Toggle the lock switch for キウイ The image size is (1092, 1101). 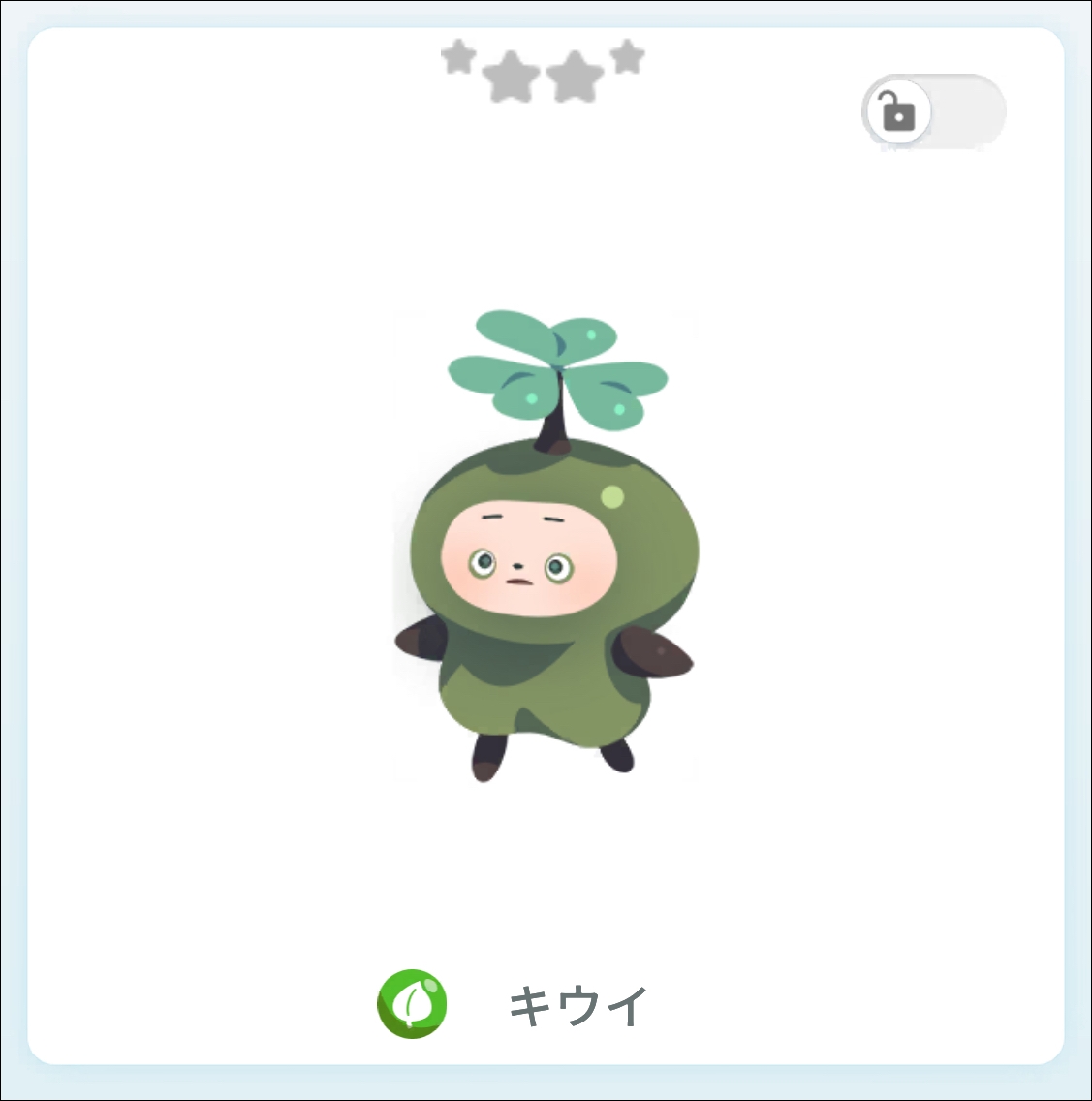[933, 112]
